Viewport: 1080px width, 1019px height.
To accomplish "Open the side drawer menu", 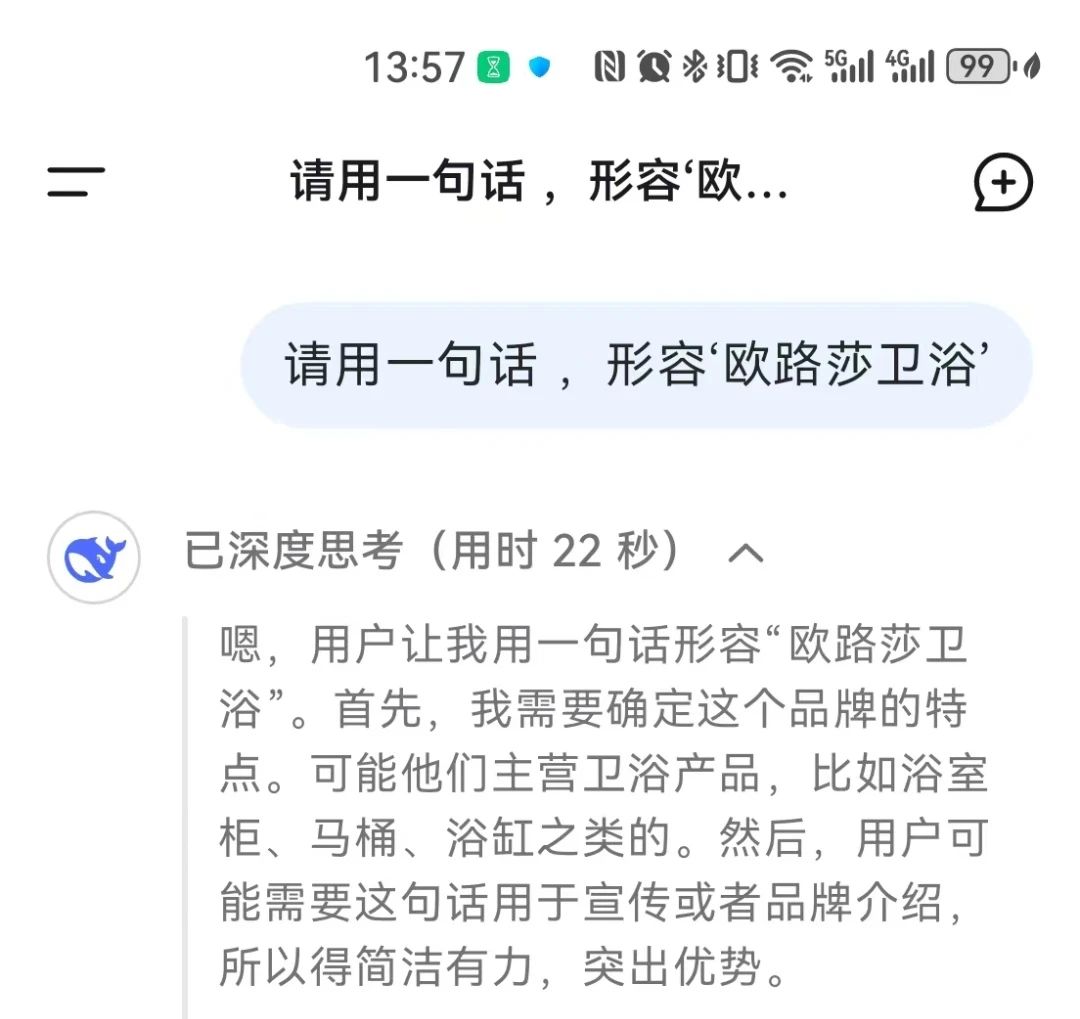I will (76, 182).
